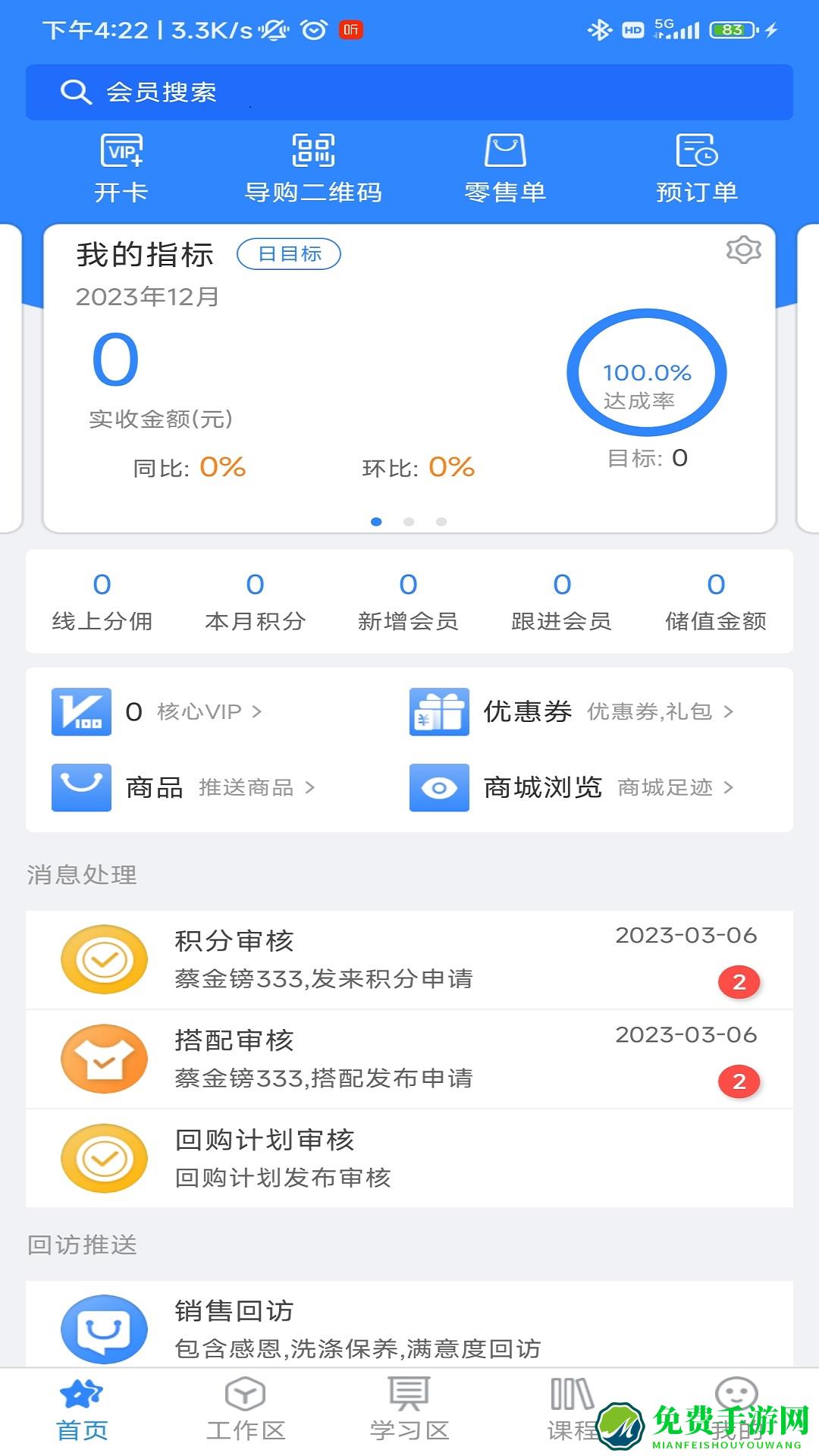This screenshot has height=1456, width=819.
Task: Tap the 新增会员 statistic
Action: coord(409,599)
